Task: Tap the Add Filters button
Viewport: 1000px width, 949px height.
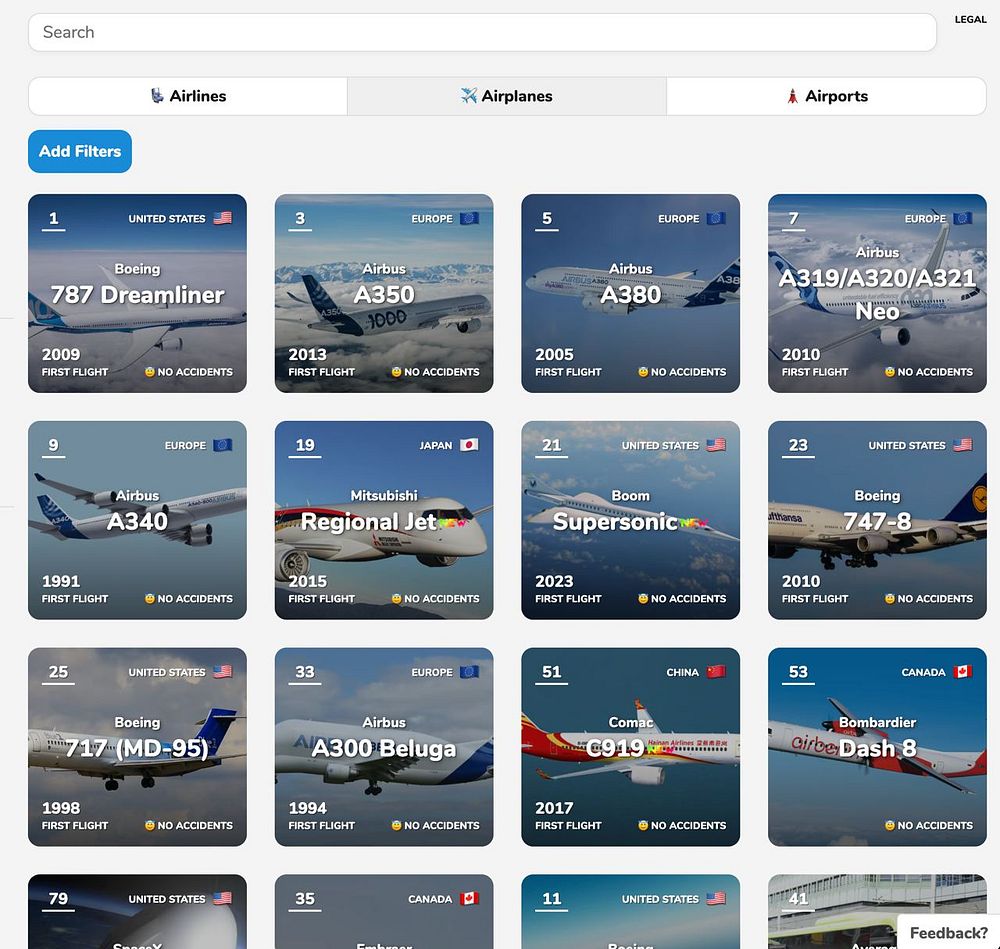Action: click(x=80, y=151)
